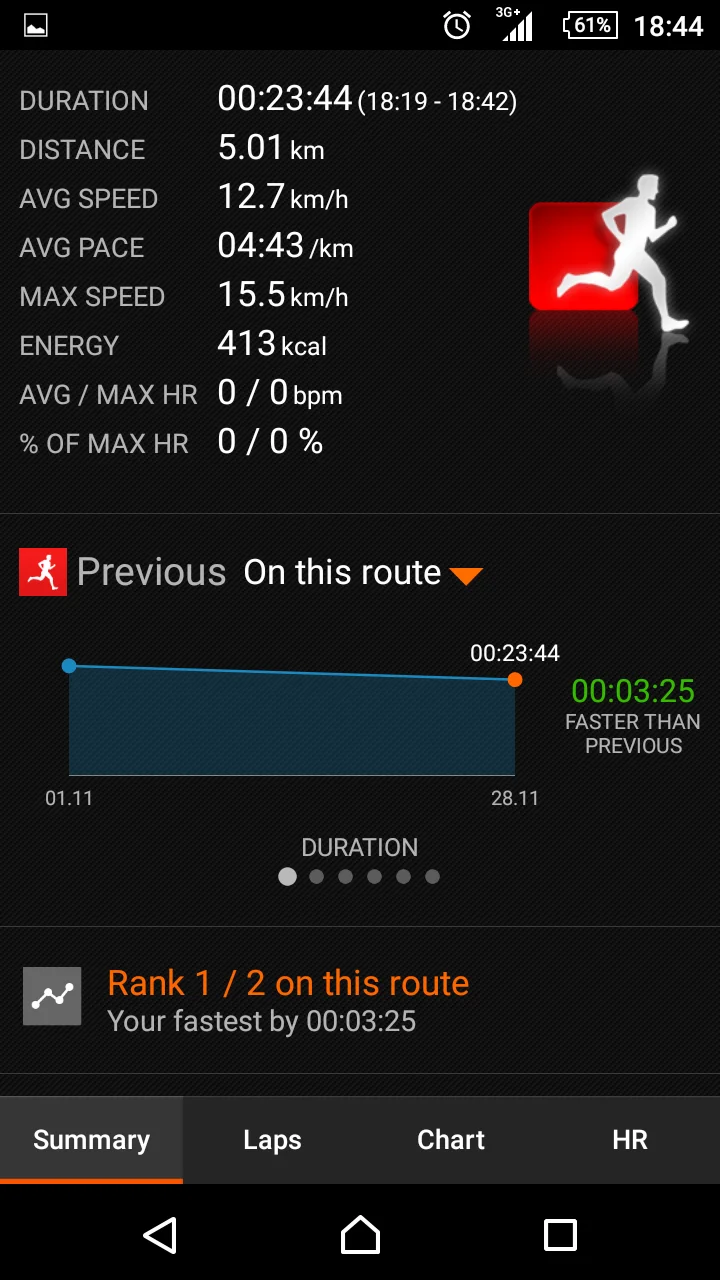Open the Chart tab
This screenshot has width=720, height=1280.
click(451, 1140)
